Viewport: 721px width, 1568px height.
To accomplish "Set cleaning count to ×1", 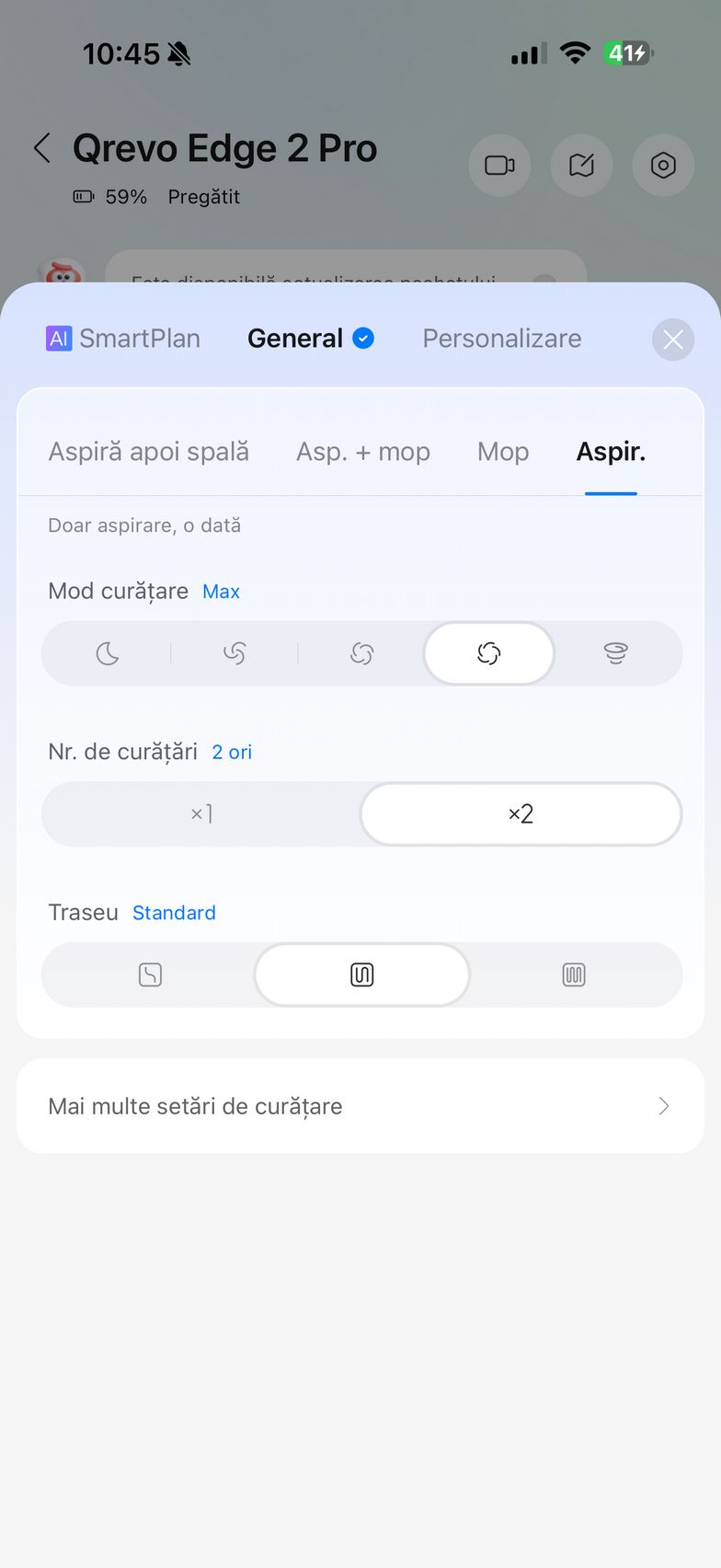I will pyautogui.click(x=201, y=813).
